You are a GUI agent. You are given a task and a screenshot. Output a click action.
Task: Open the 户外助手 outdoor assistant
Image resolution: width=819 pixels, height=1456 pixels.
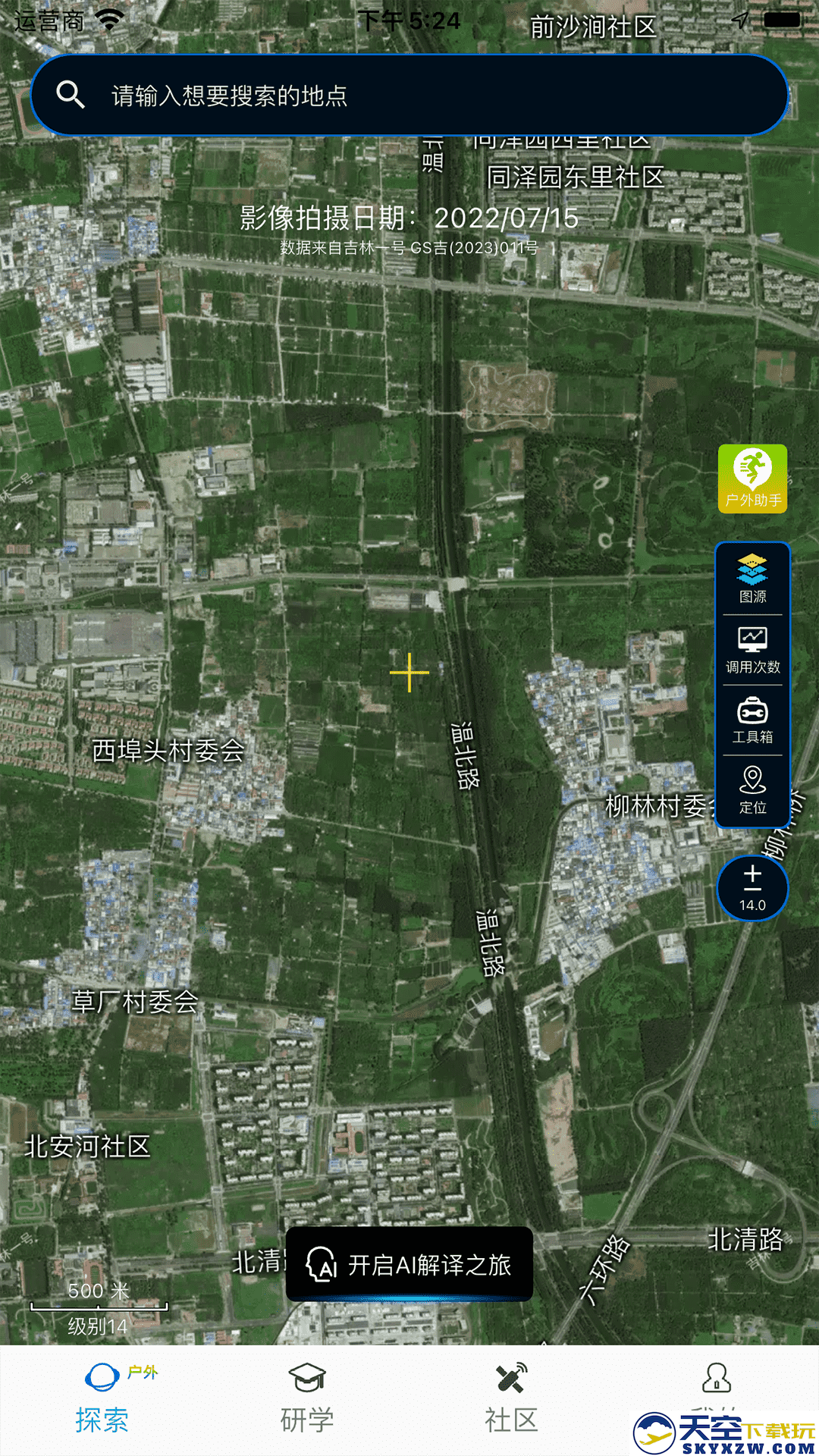752,479
